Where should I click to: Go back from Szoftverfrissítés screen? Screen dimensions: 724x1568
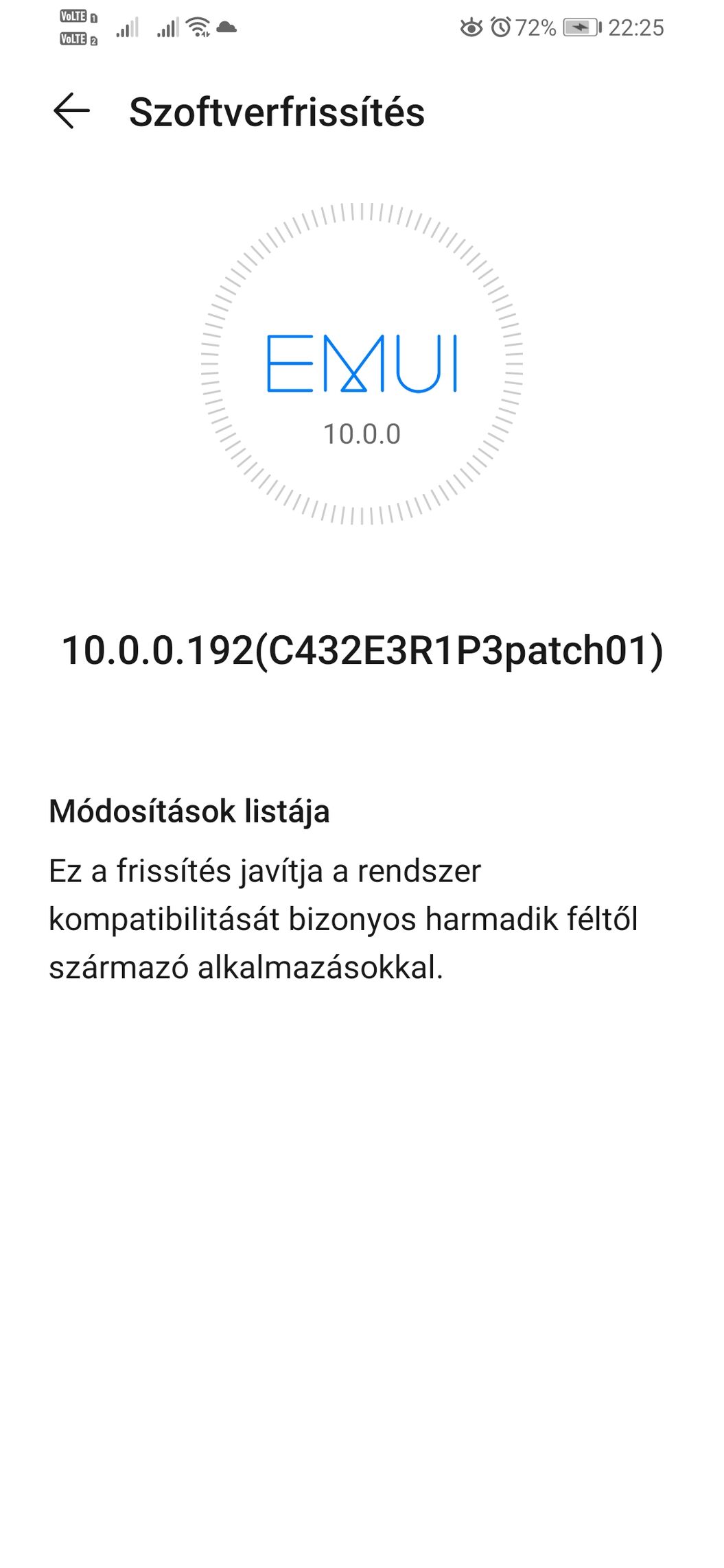71,111
